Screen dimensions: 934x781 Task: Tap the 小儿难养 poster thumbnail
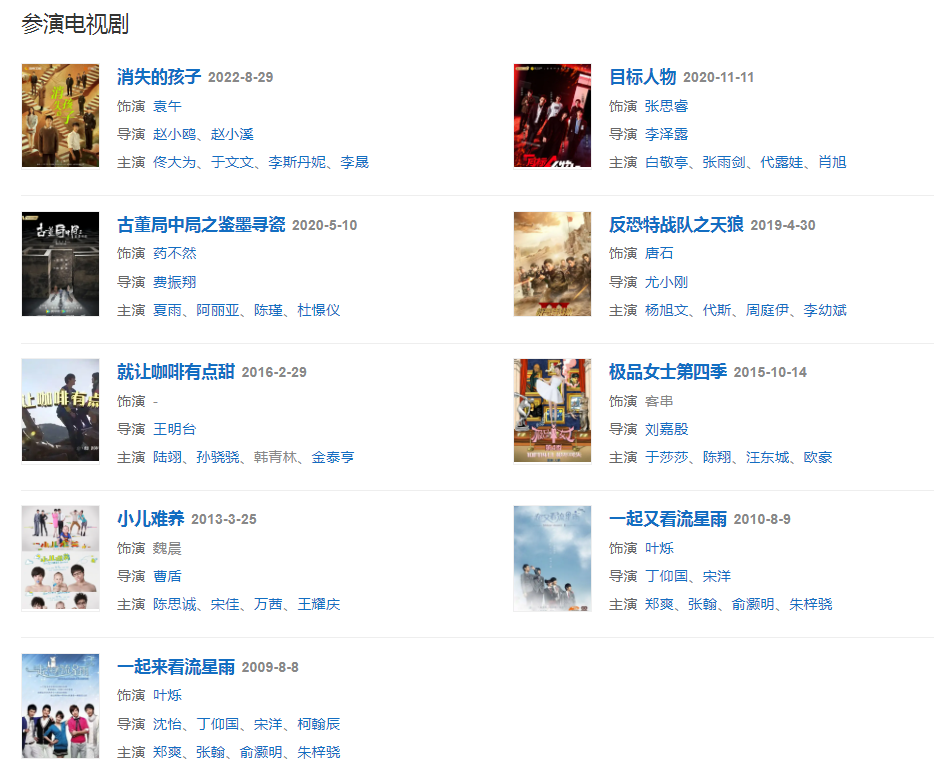(x=60, y=558)
